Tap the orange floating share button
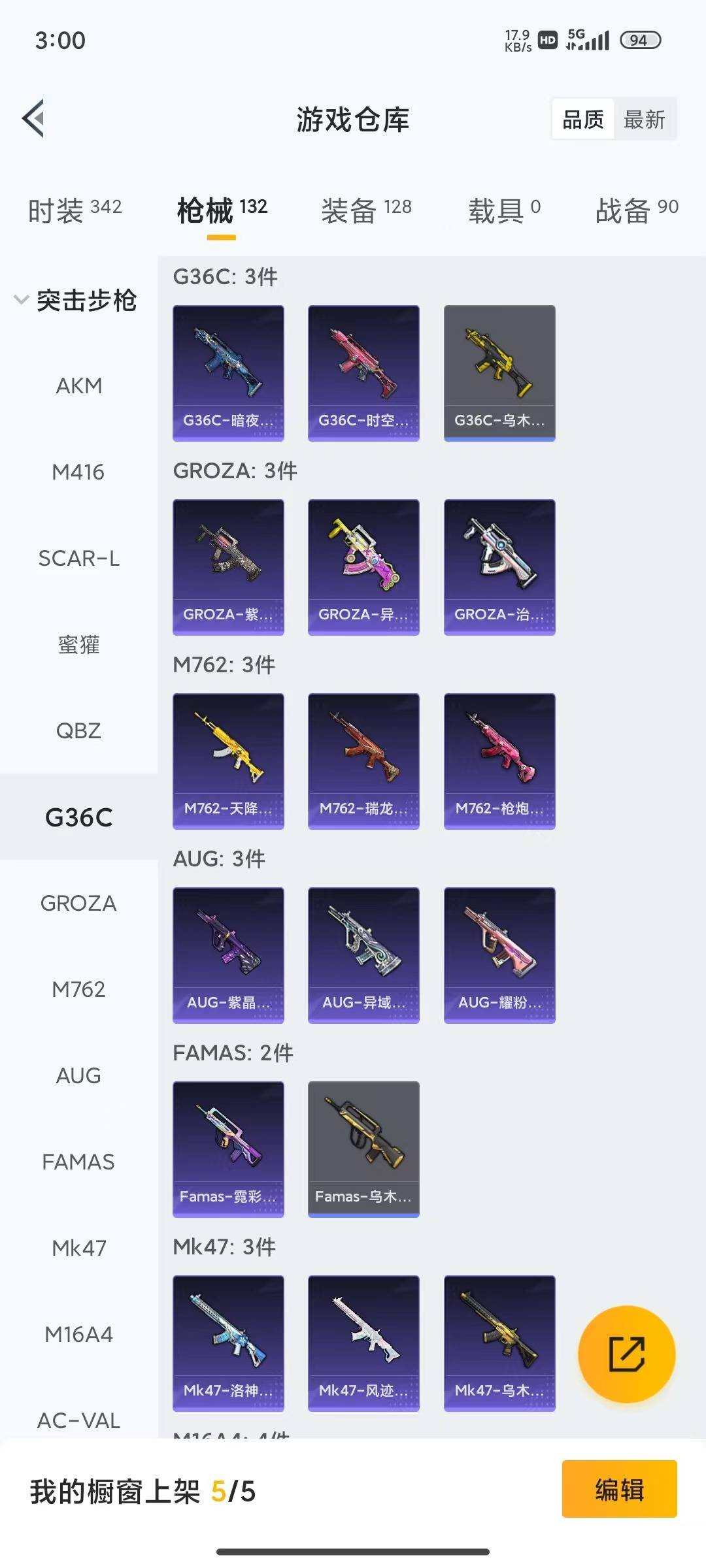The height and width of the screenshot is (1568, 706). tap(626, 1354)
